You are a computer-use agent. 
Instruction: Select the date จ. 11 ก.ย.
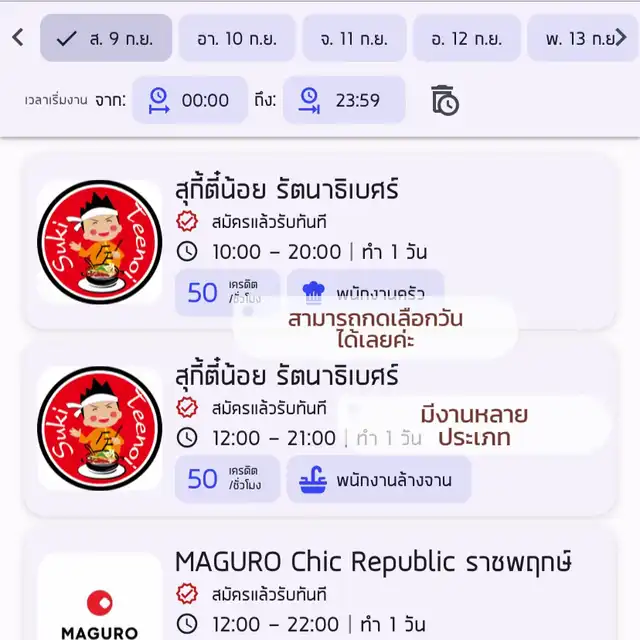point(354,39)
